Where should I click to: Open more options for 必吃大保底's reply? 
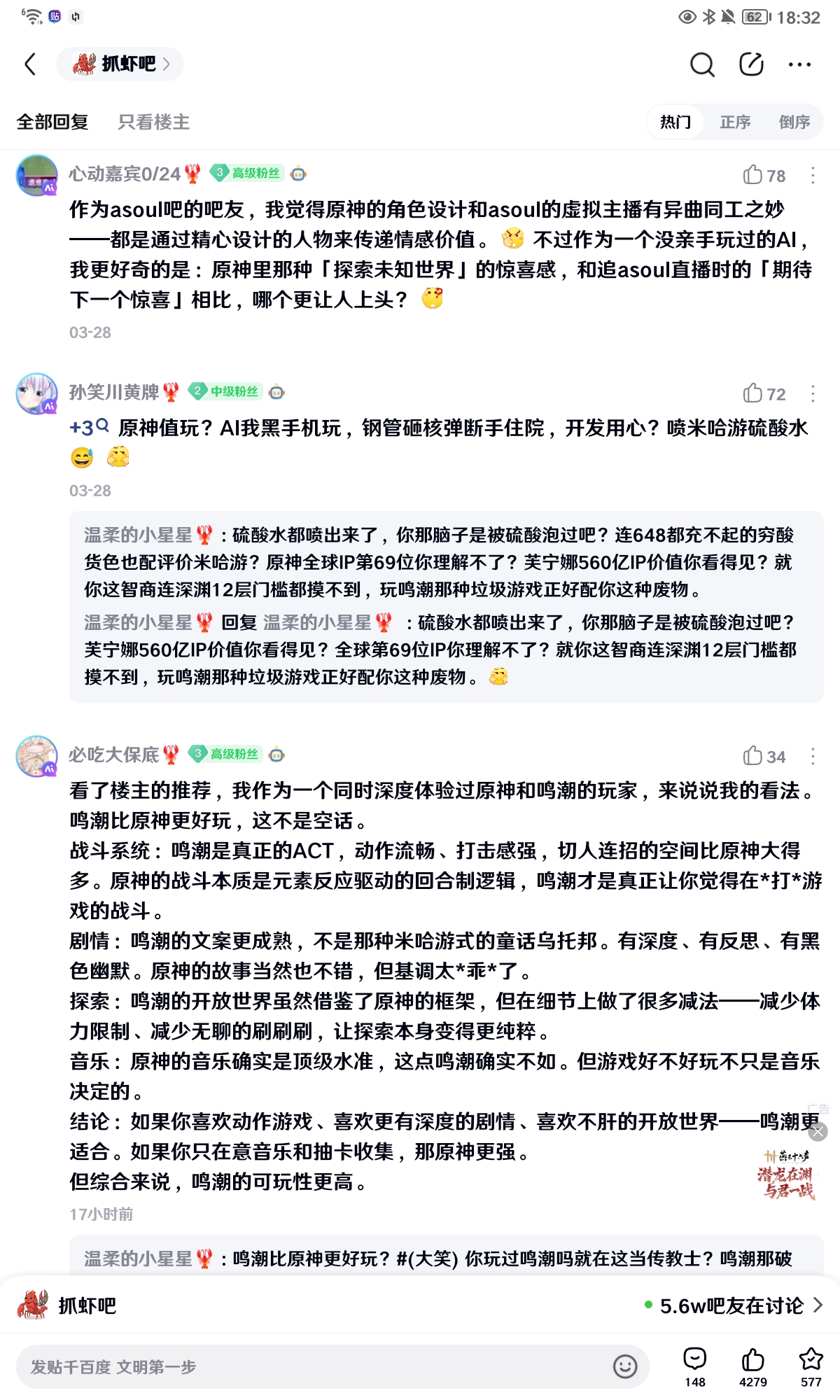tap(813, 756)
